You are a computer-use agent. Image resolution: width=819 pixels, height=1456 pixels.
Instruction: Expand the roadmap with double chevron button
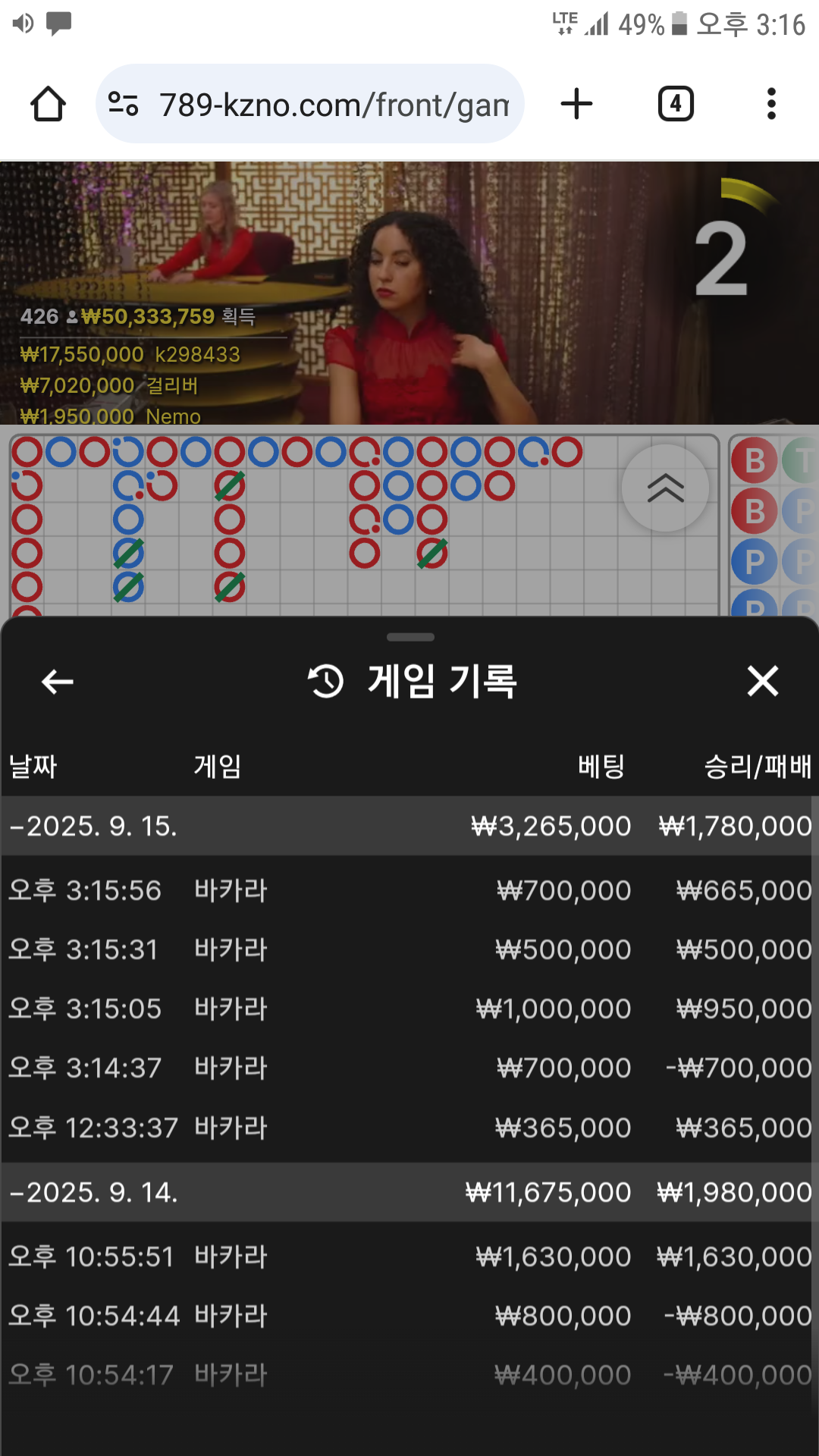[x=665, y=488]
